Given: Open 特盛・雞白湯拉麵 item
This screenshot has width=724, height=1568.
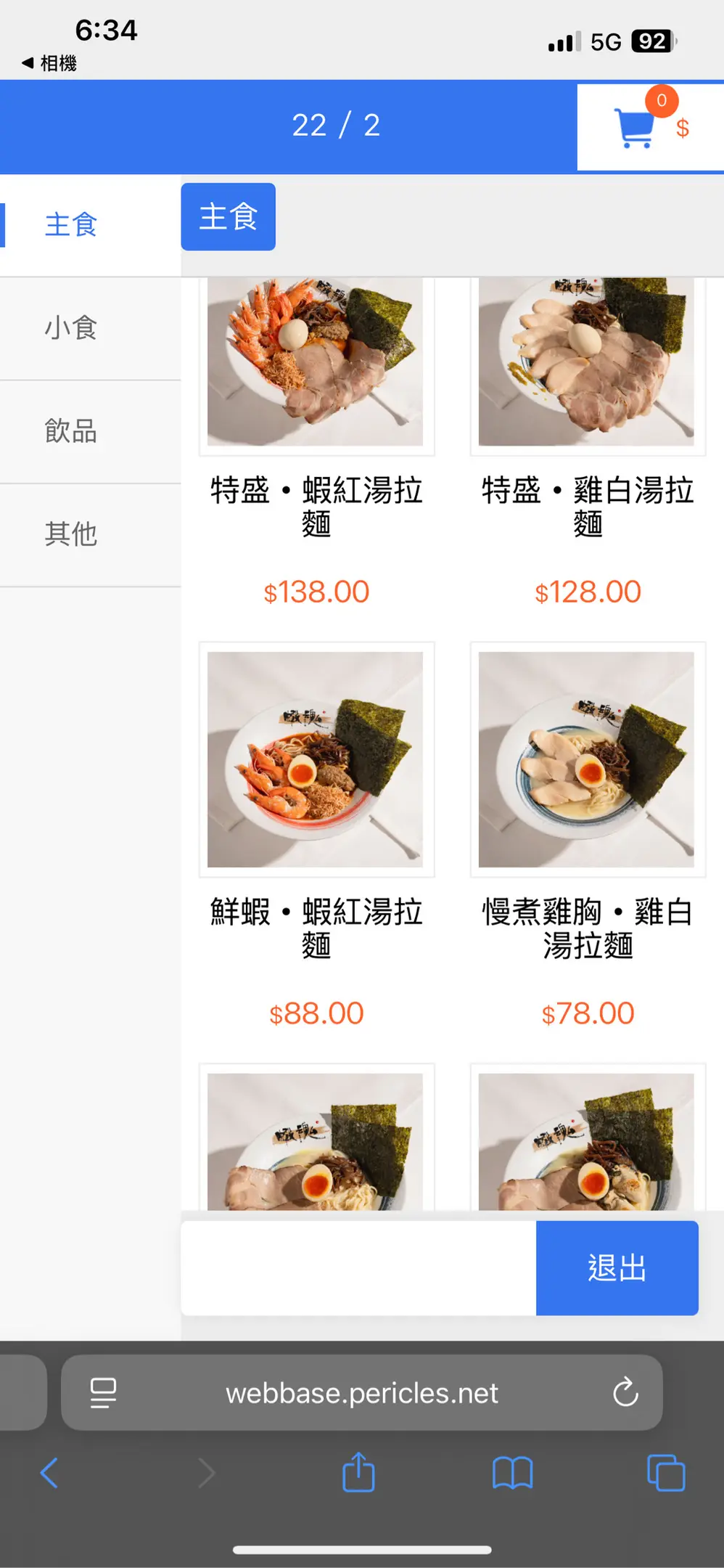Looking at the screenshot, I should (587, 363).
